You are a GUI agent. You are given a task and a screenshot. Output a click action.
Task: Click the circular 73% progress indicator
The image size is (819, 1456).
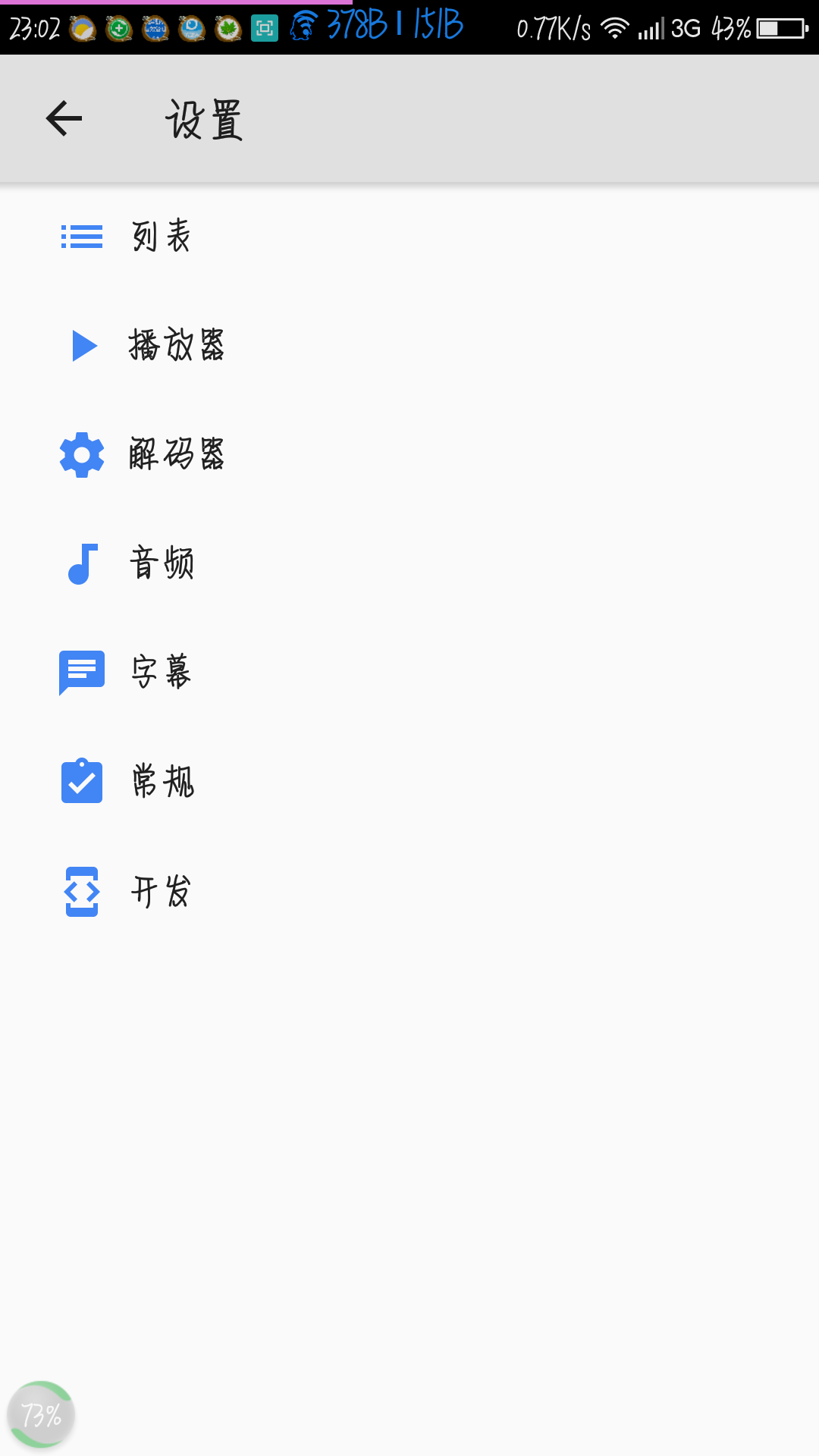[x=42, y=1414]
